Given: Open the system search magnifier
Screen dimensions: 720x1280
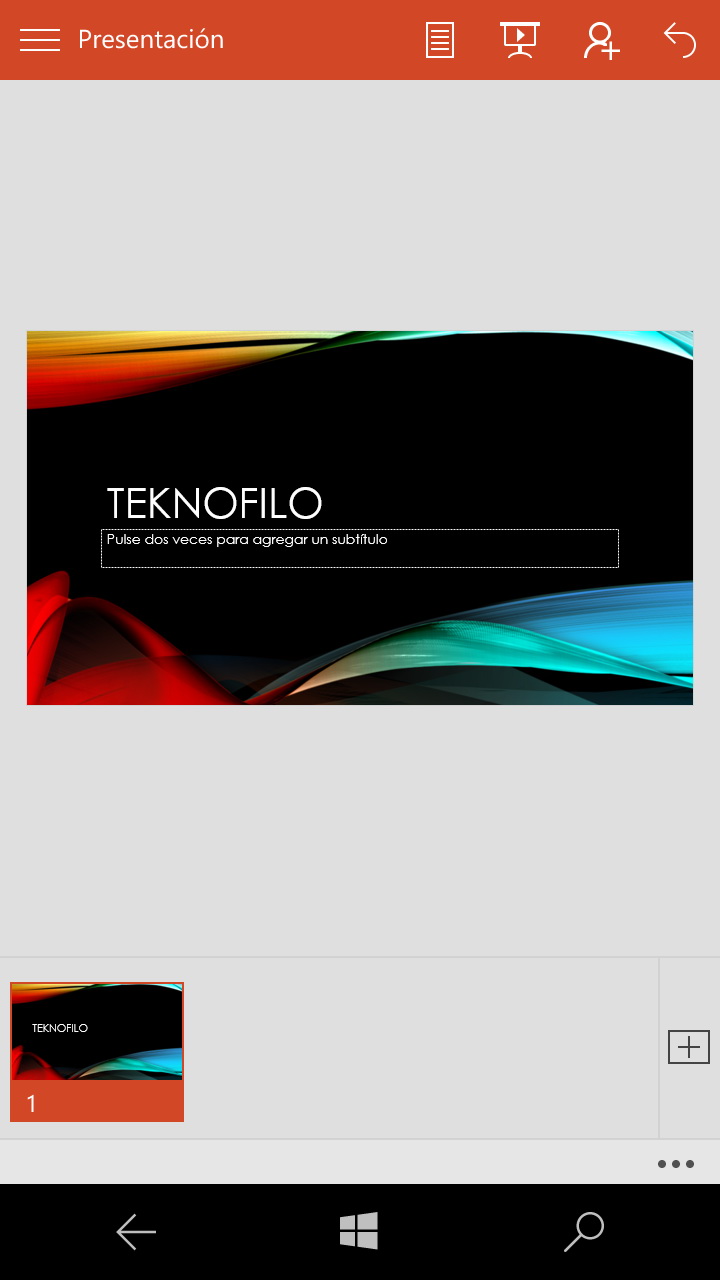Looking at the screenshot, I should point(584,1232).
